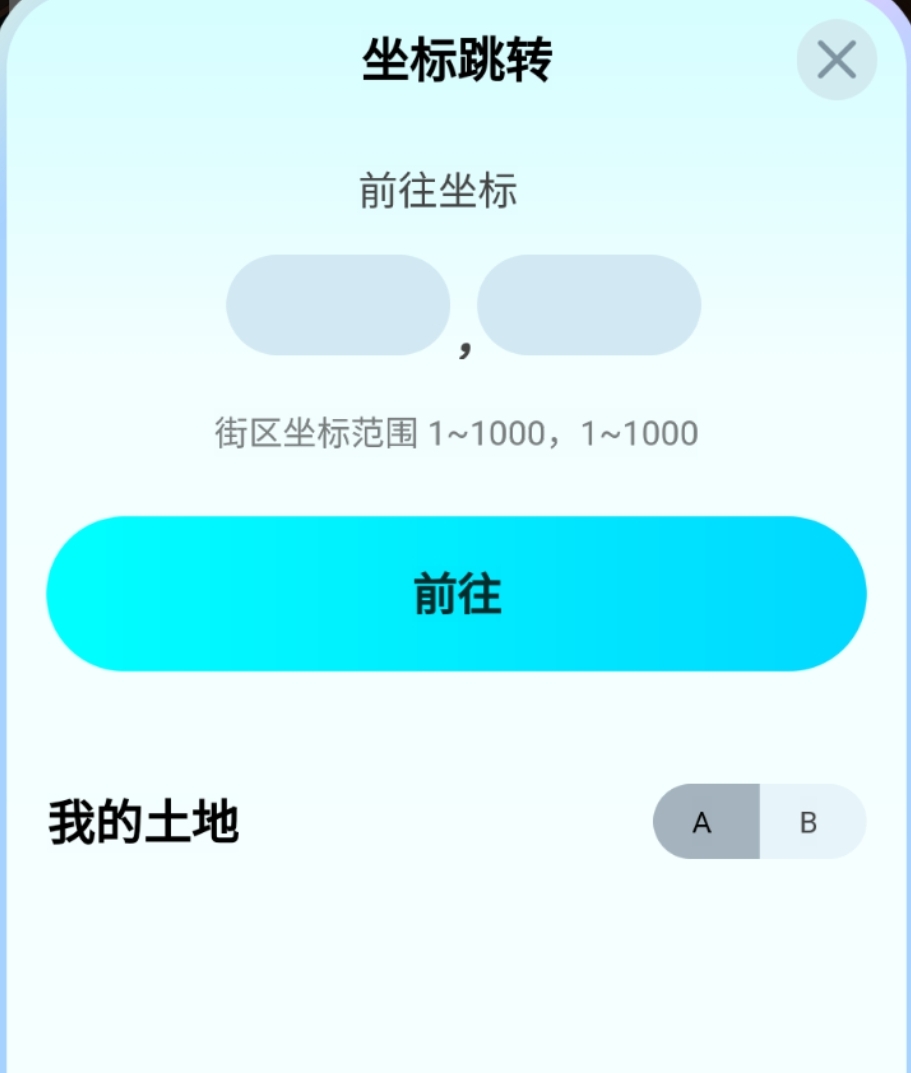Image resolution: width=911 pixels, height=1073 pixels.
Task: Tap the 前往 button
Action: pos(456,594)
